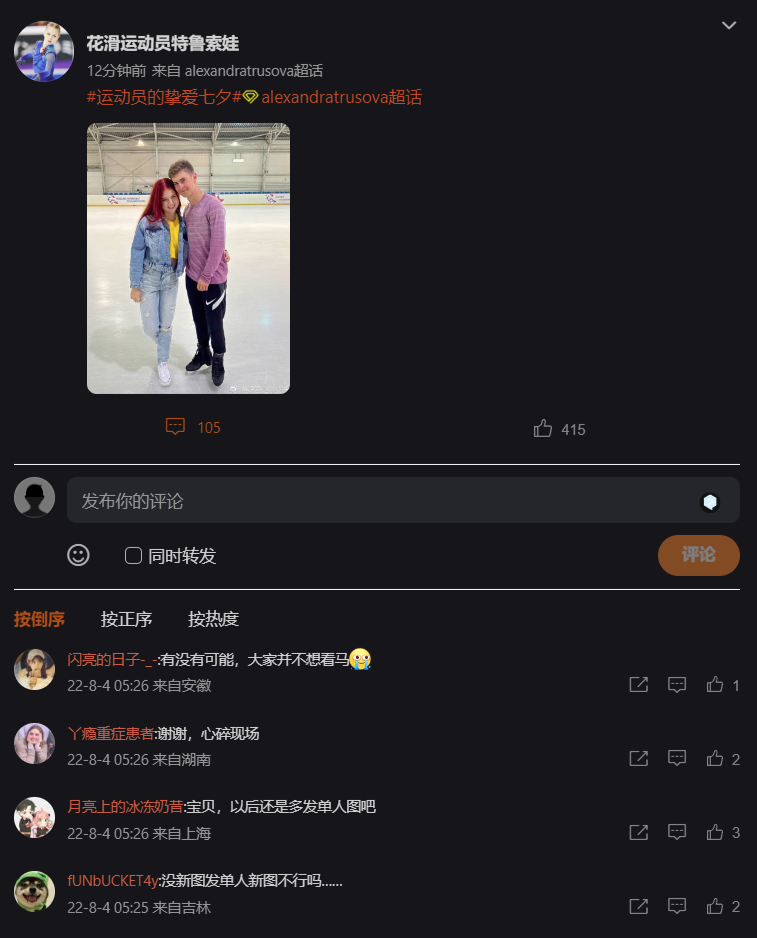Check the 同时转发 checkbox
The width and height of the screenshot is (757, 938).
pos(133,556)
